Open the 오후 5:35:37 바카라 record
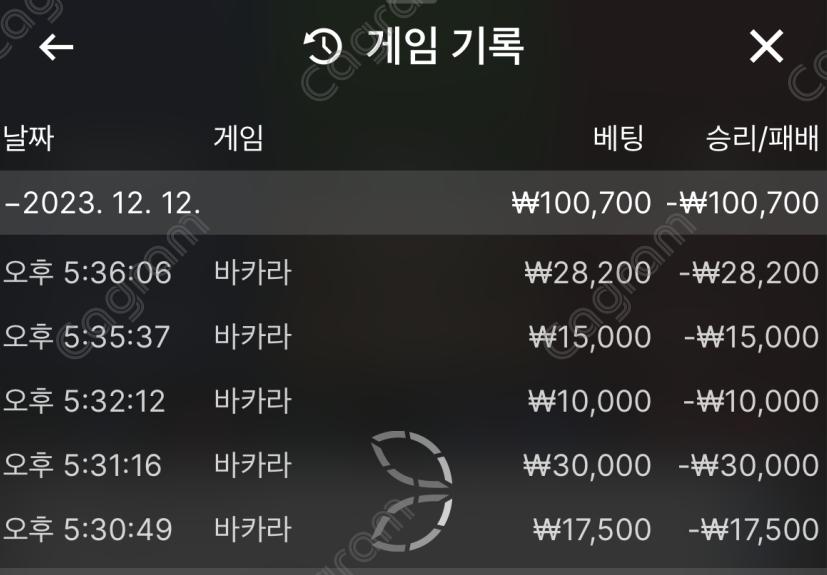Image resolution: width=827 pixels, height=575 pixels. [413, 336]
